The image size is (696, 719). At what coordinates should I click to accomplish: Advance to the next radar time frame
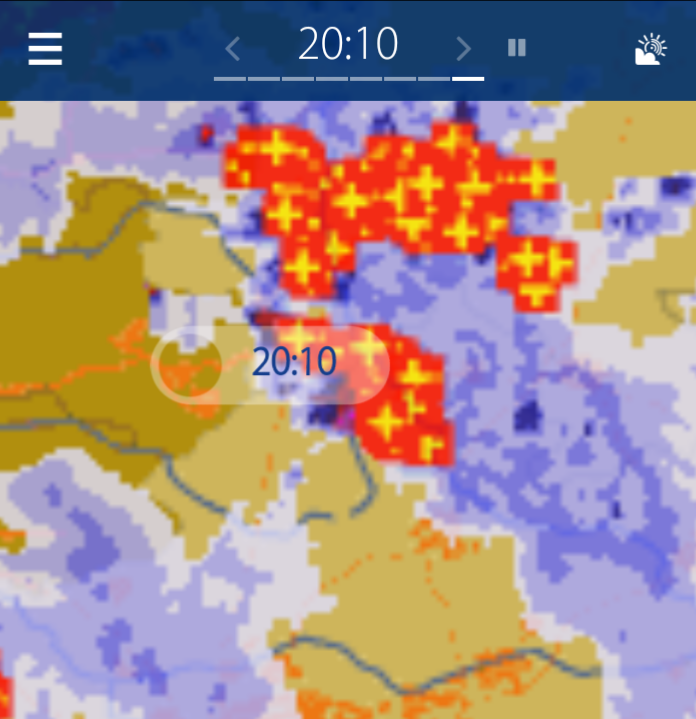(463, 47)
